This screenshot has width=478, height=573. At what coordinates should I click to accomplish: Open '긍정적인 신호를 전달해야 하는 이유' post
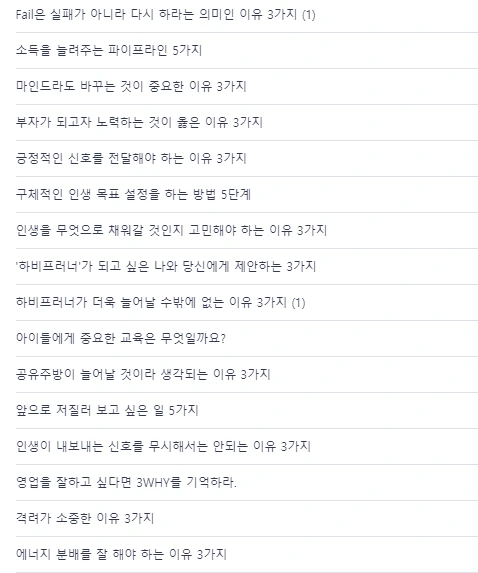click(x=131, y=158)
